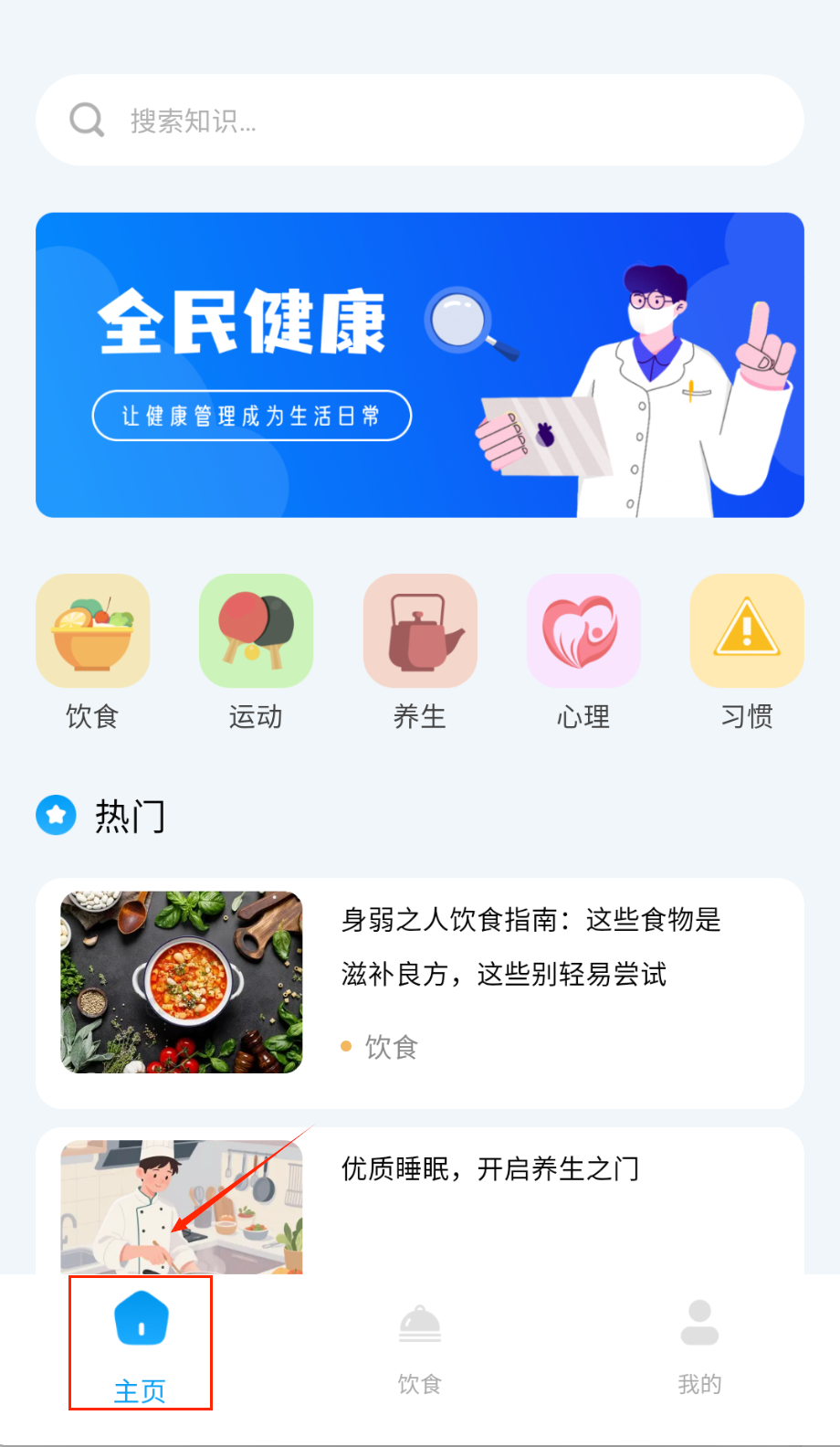Read the 身弱之人饮食指南 article
The image size is (840, 1447).
(x=530, y=947)
